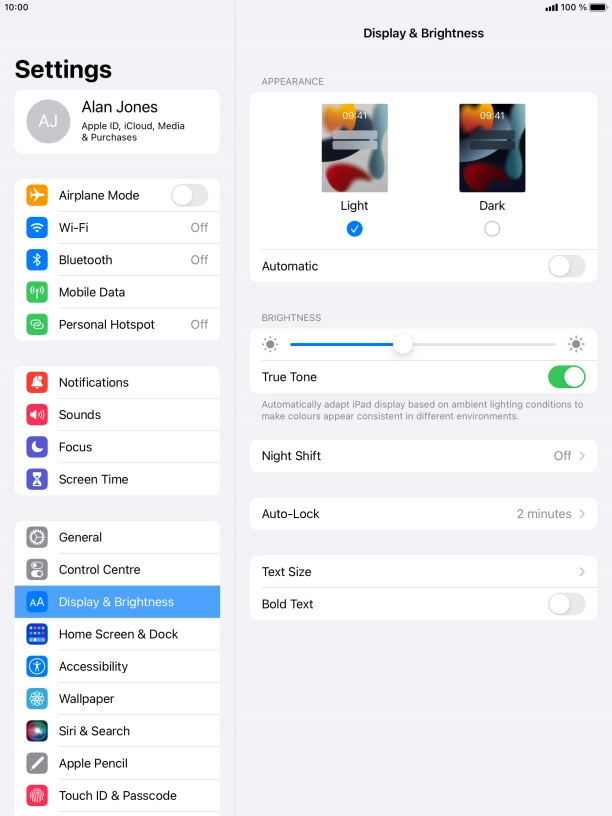Open Wi-Fi settings

tap(117, 227)
